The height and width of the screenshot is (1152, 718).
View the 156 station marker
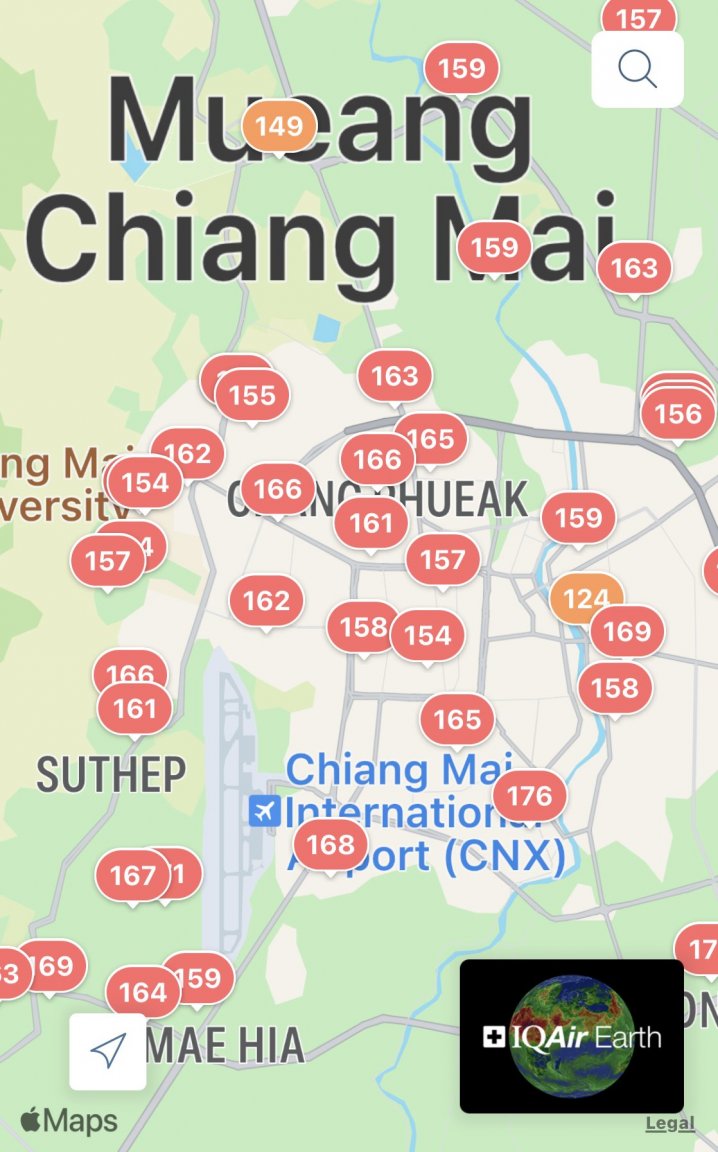point(678,414)
